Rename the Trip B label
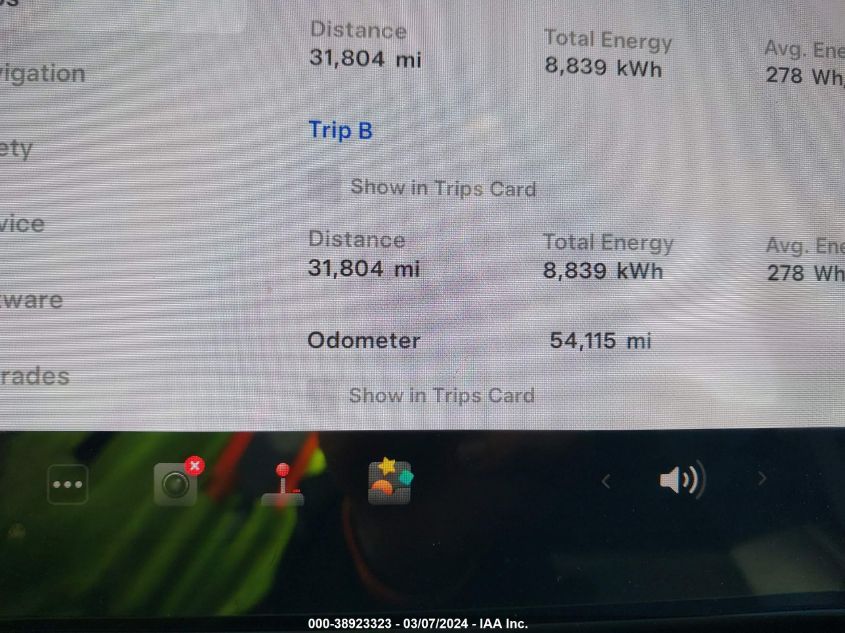845x633 pixels. [340, 130]
